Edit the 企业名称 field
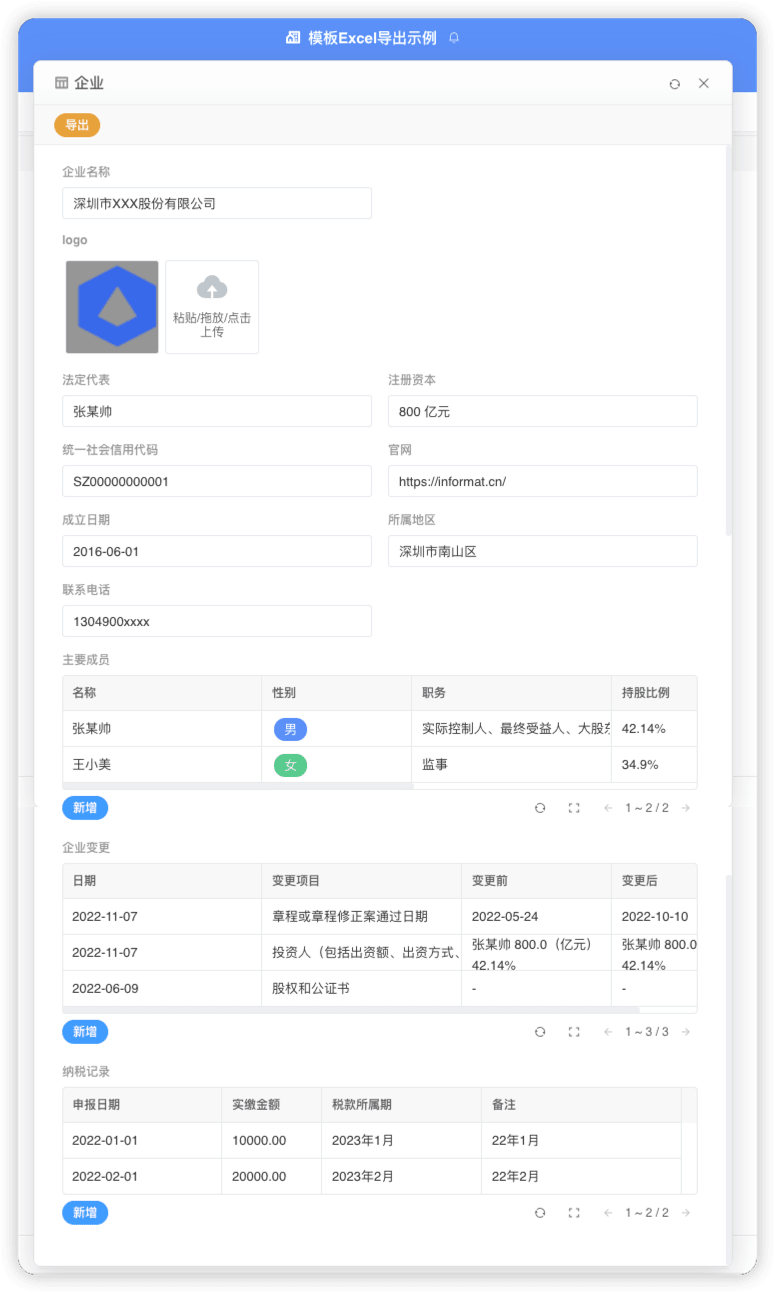Screen dimensions: 775x1293 coord(217,203)
